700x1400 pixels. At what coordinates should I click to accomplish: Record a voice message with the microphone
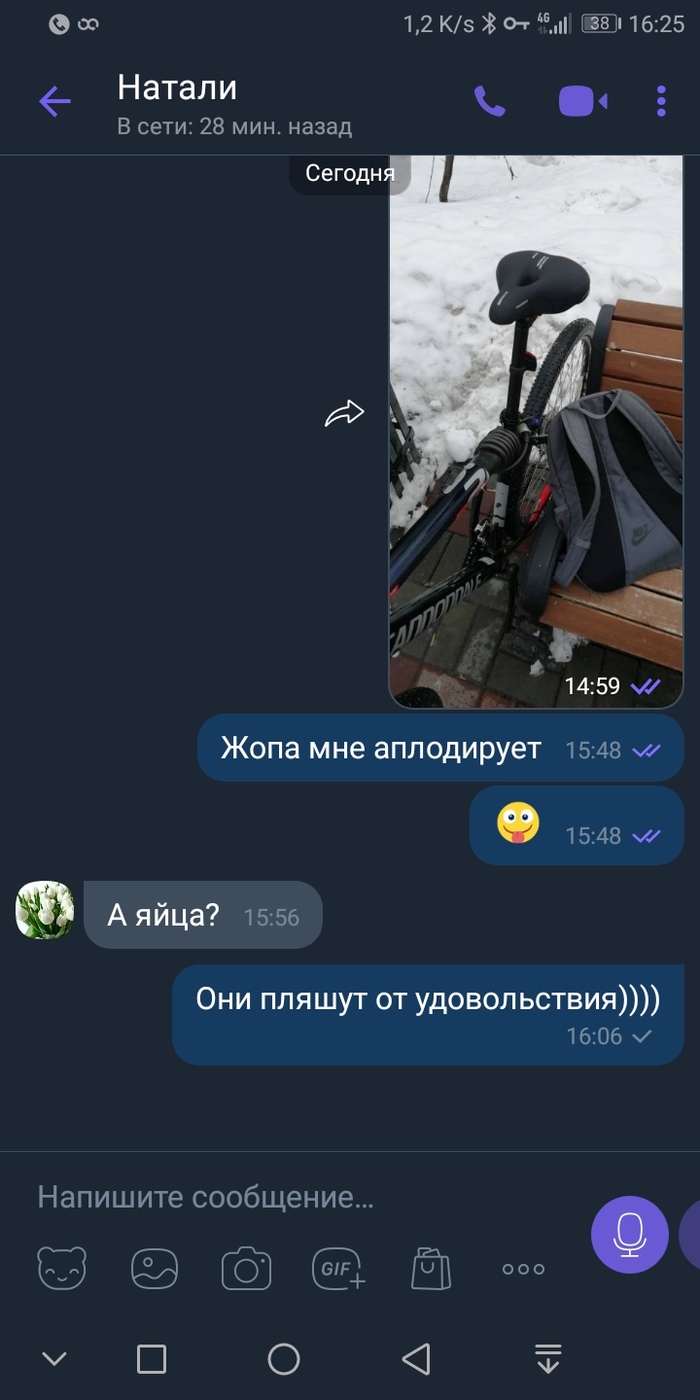point(629,1234)
